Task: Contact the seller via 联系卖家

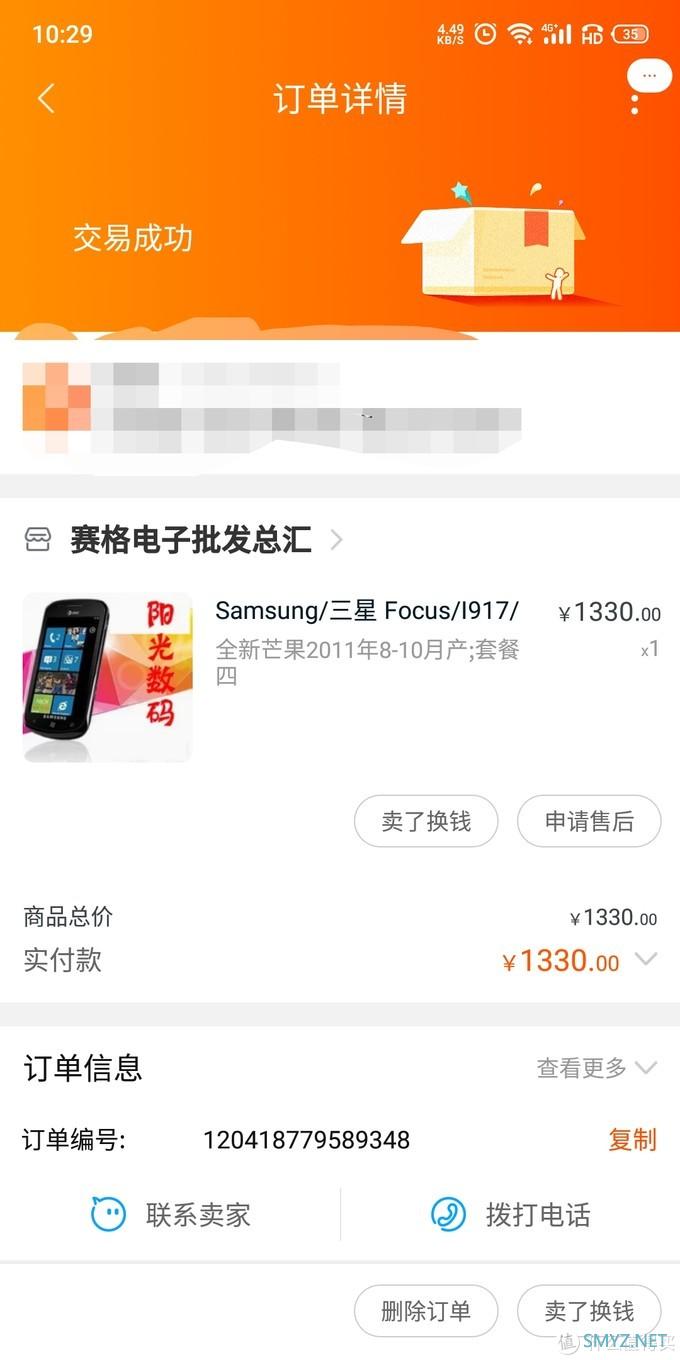Action: point(170,1215)
